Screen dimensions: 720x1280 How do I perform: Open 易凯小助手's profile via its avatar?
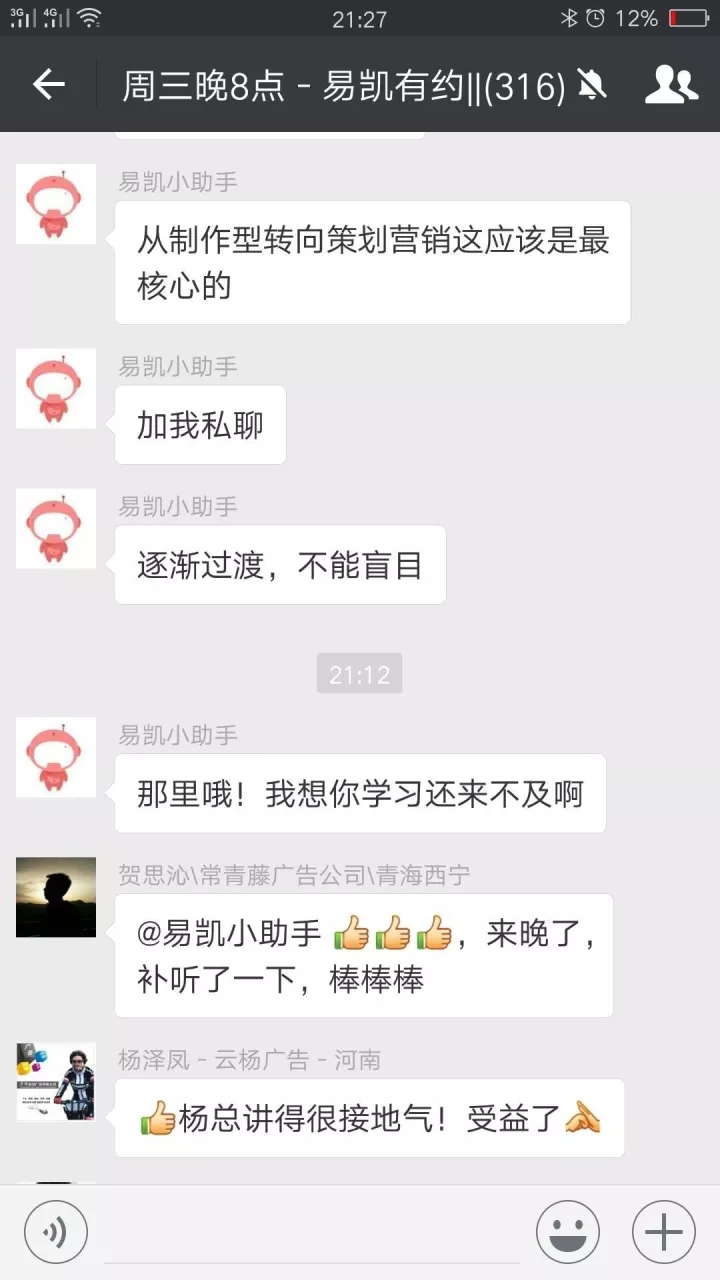pyautogui.click(x=55, y=203)
